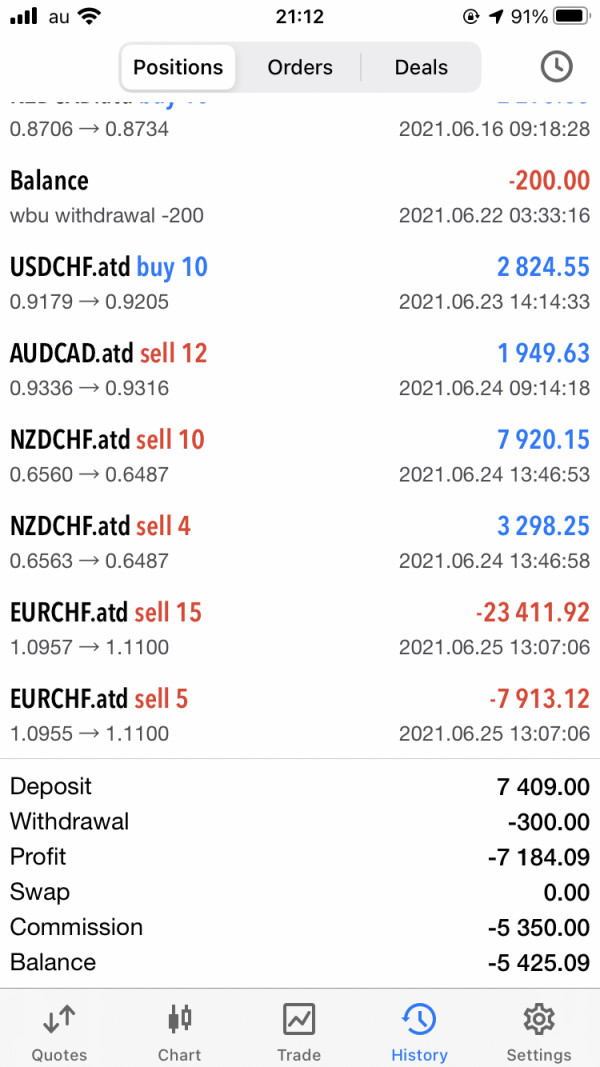Open the Quotes tab
The image size is (600, 1067).
click(59, 1032)
